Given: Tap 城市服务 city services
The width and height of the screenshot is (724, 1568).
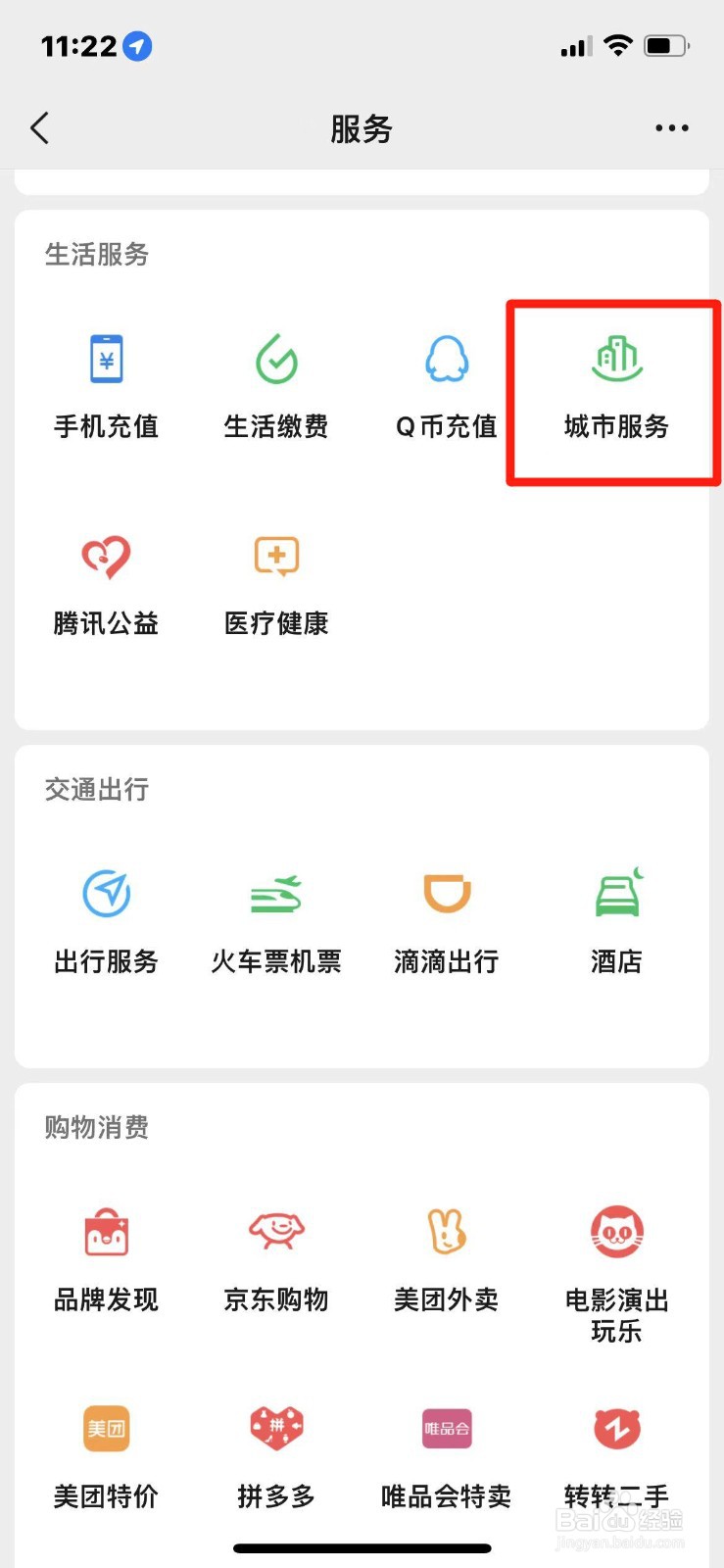Looking at the screenshot, I should (616, 386).
